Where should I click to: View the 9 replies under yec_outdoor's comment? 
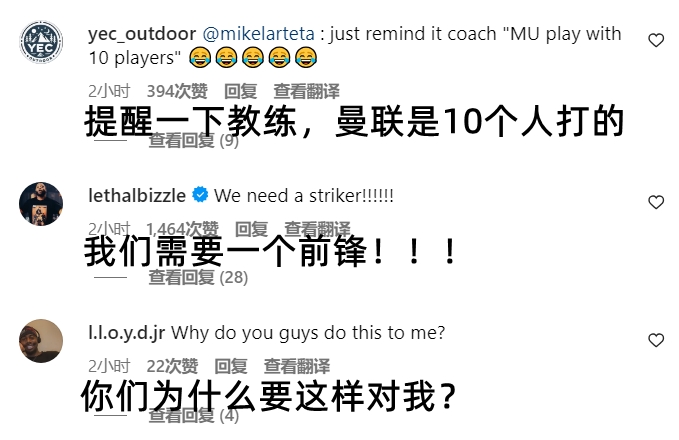click(x=193, y=141)
